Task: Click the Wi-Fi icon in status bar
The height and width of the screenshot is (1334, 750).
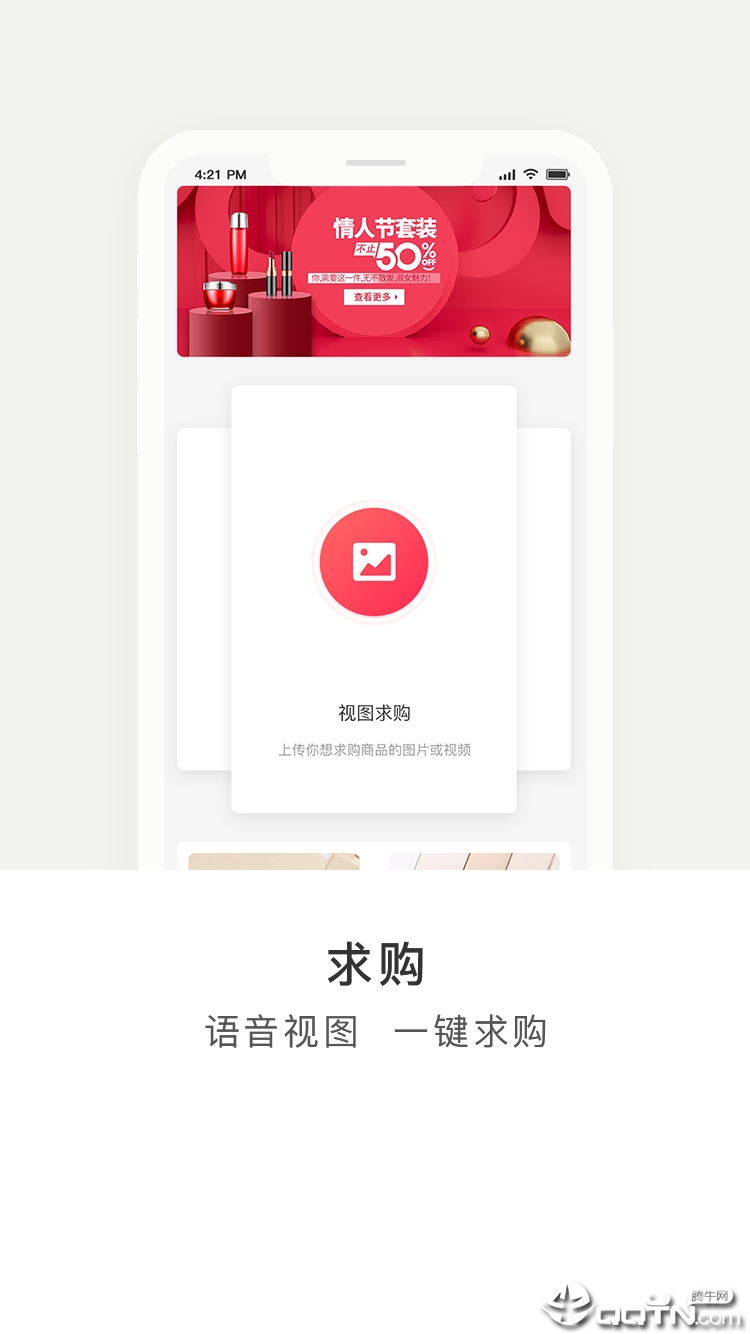Action: click(531, 173)
